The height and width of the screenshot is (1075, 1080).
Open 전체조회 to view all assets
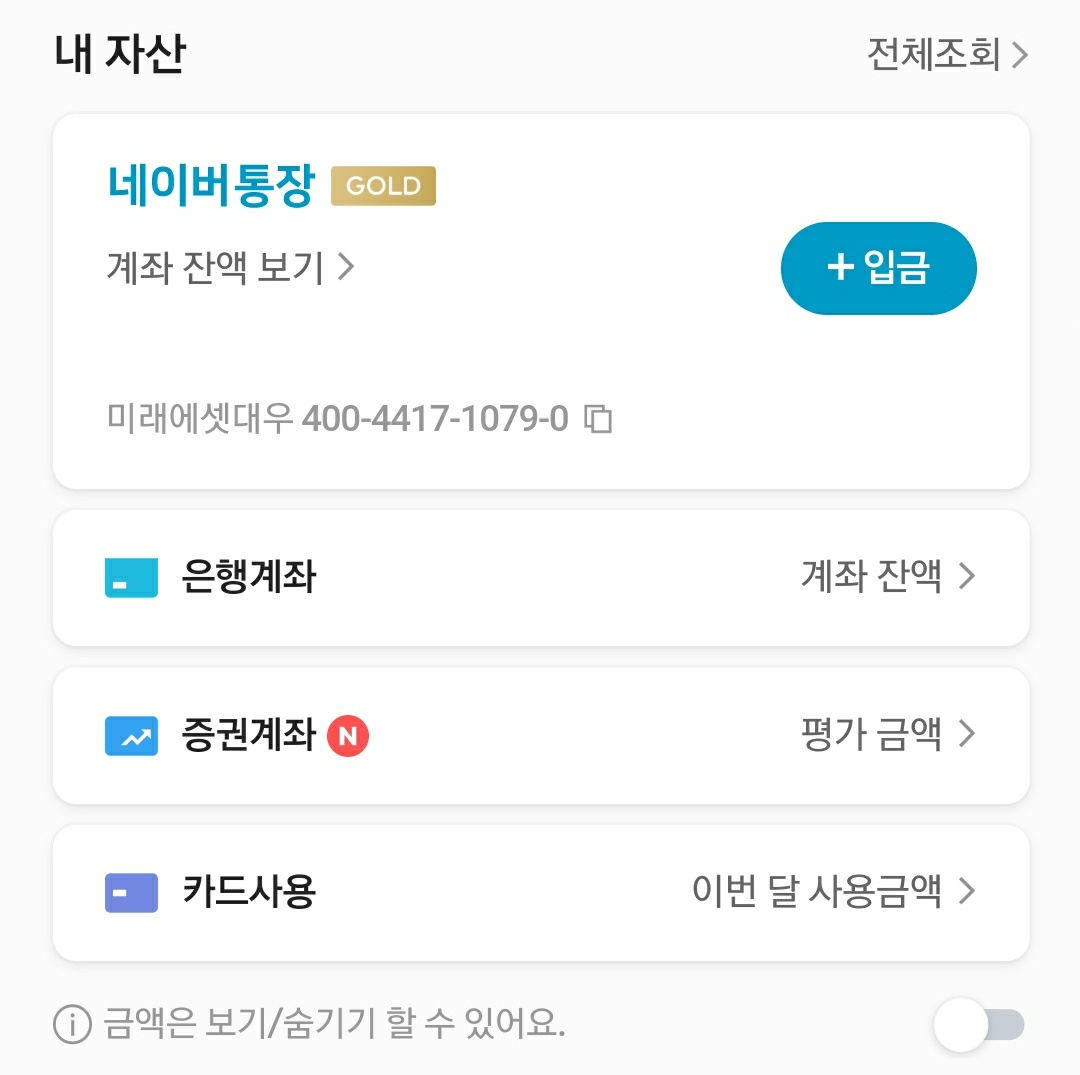[947, 54]
